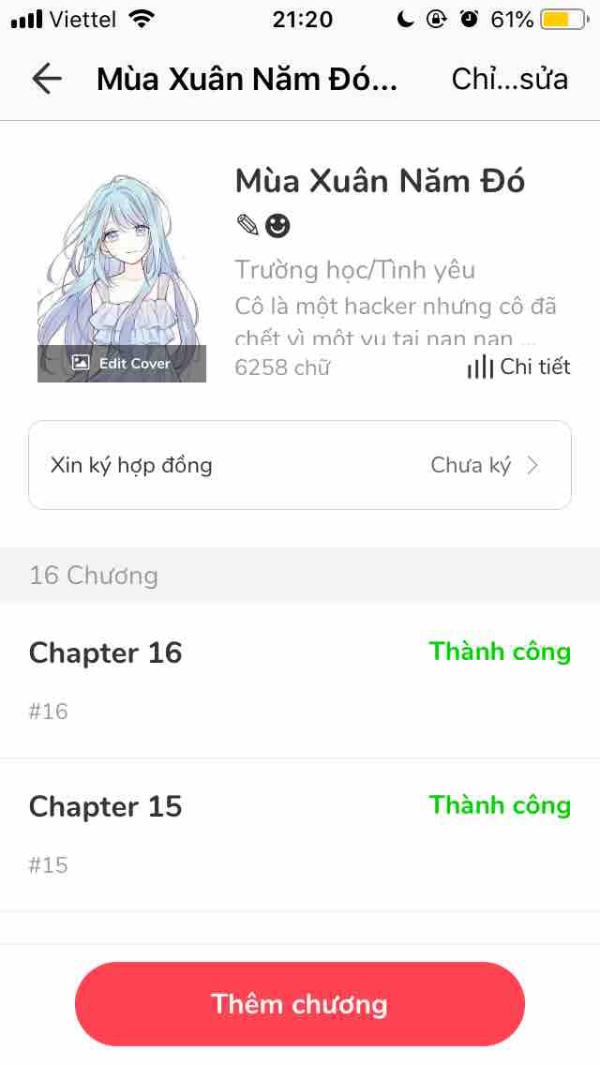Go back using the arrow
Screen dimensions: 600x1065
(x=47, y=79)
